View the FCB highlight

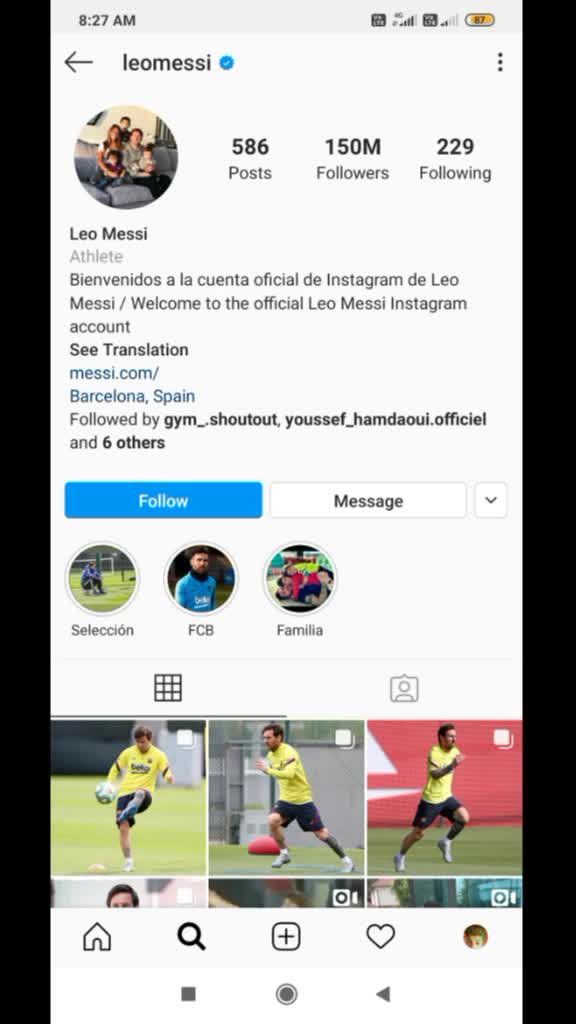(x=201, y=579)
